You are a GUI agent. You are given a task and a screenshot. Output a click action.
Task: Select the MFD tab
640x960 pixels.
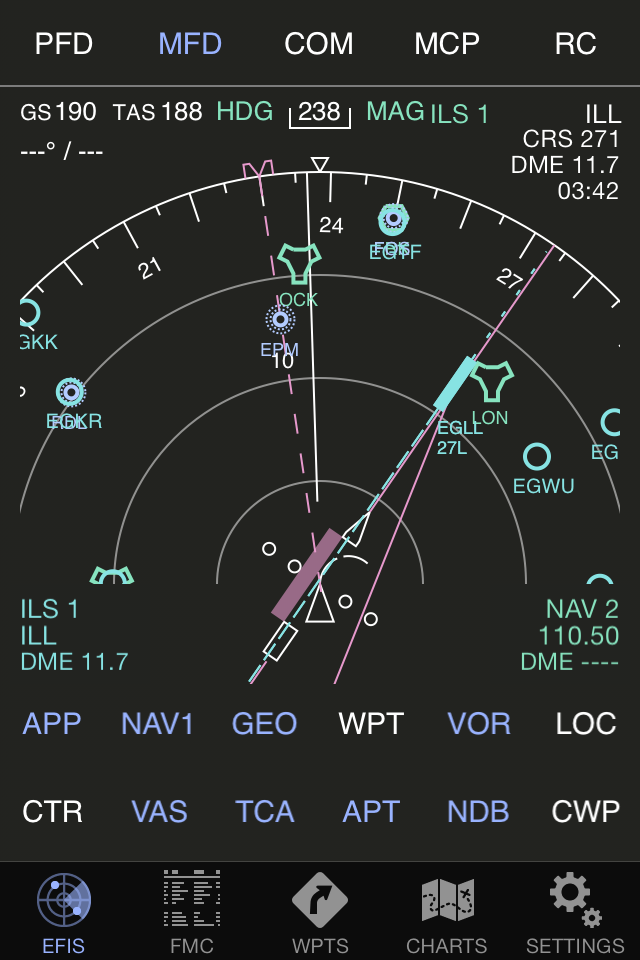point(190,44)
